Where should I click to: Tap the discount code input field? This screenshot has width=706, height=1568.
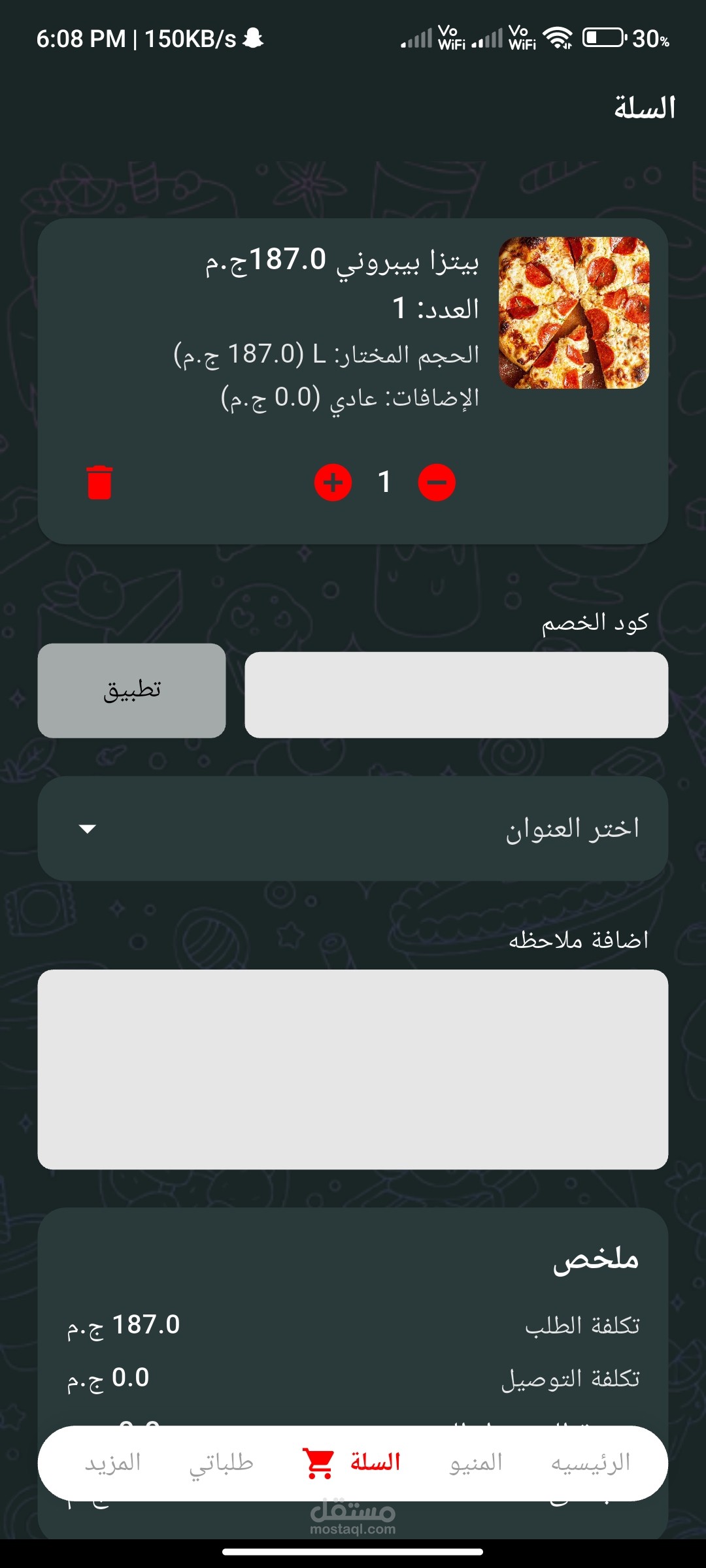[456, 694]
